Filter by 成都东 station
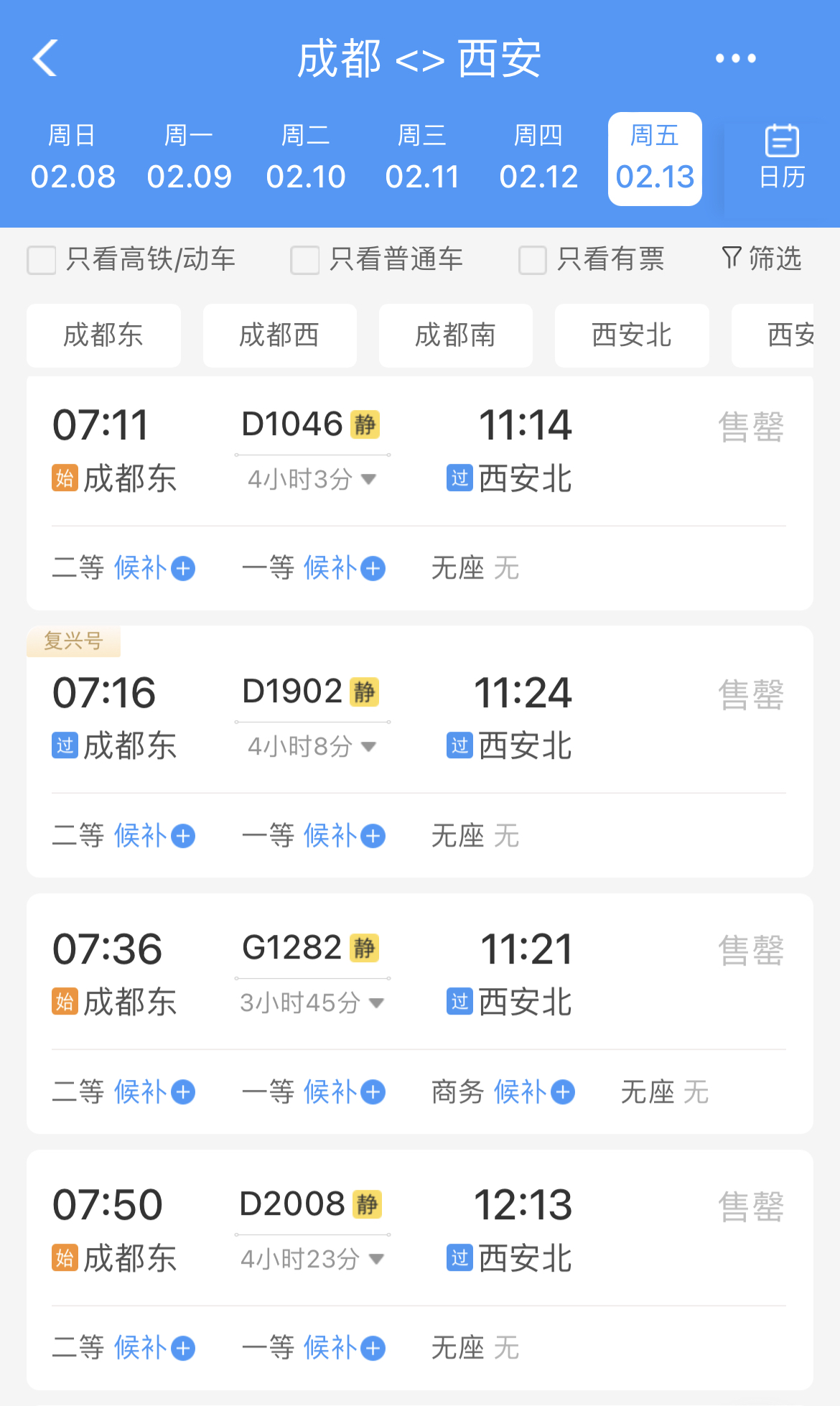This screenshot has width=840, height=1406. click(103, 335)
